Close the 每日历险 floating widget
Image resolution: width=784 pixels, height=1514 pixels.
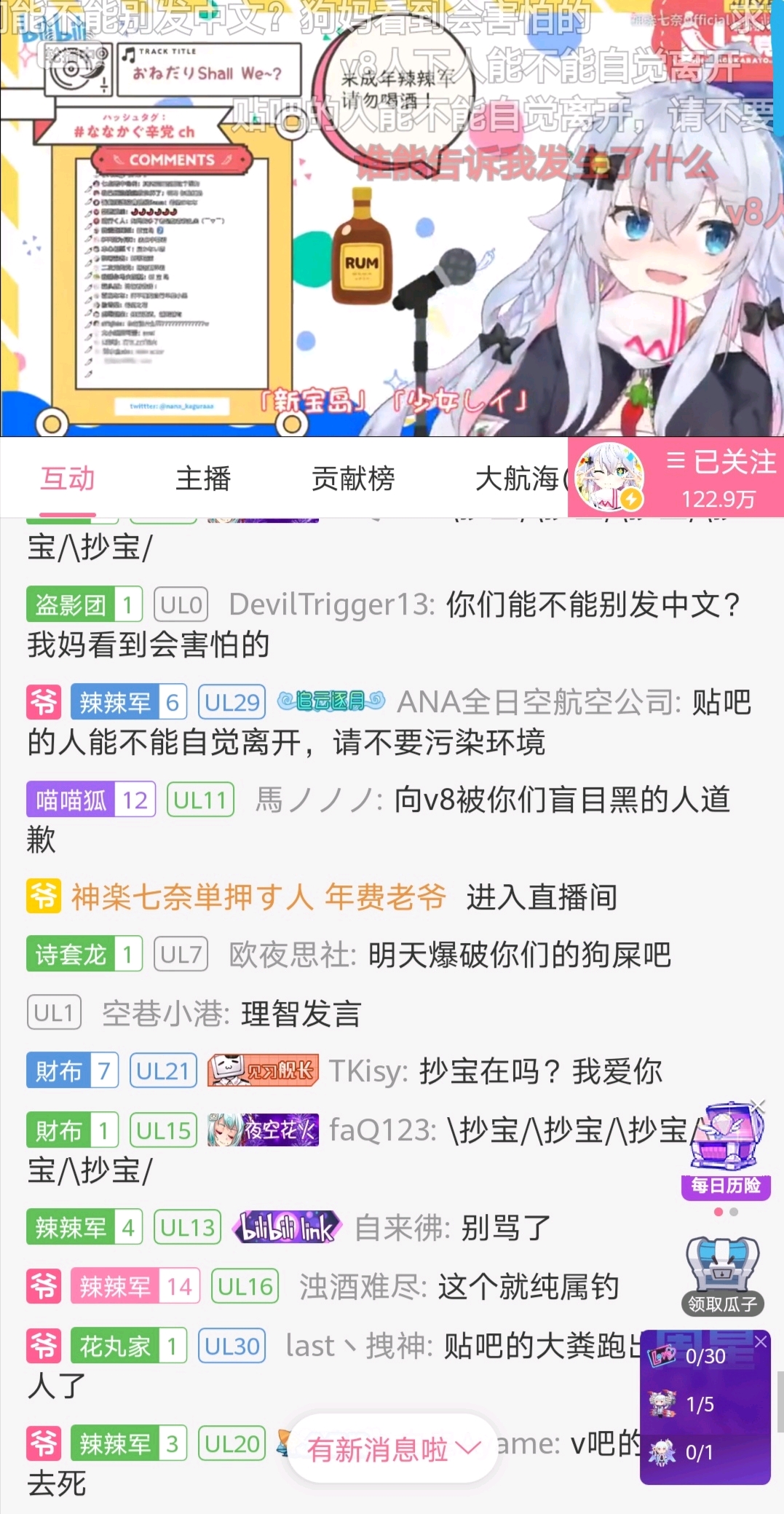click(758, 1106)
